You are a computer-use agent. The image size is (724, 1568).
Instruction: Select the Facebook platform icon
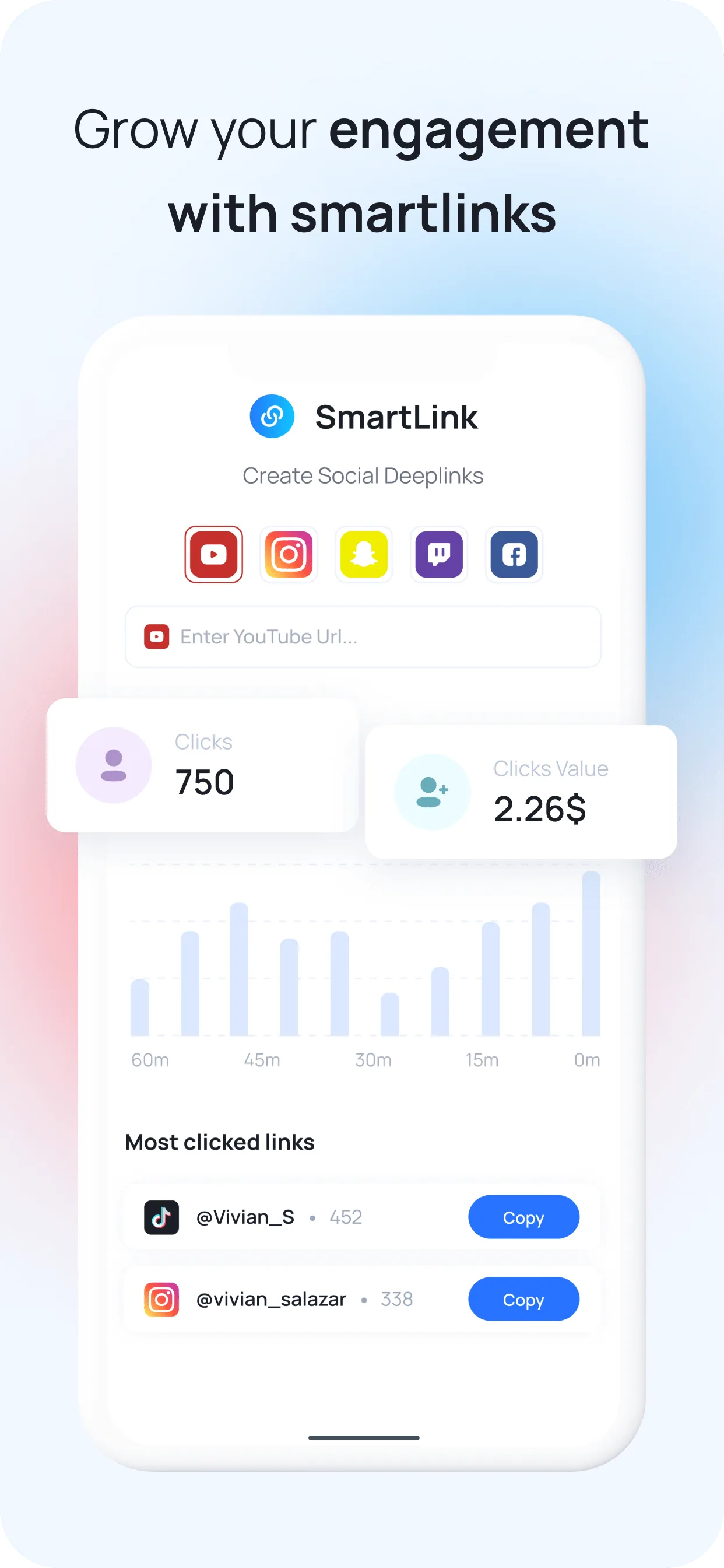(x=514, y=555)
